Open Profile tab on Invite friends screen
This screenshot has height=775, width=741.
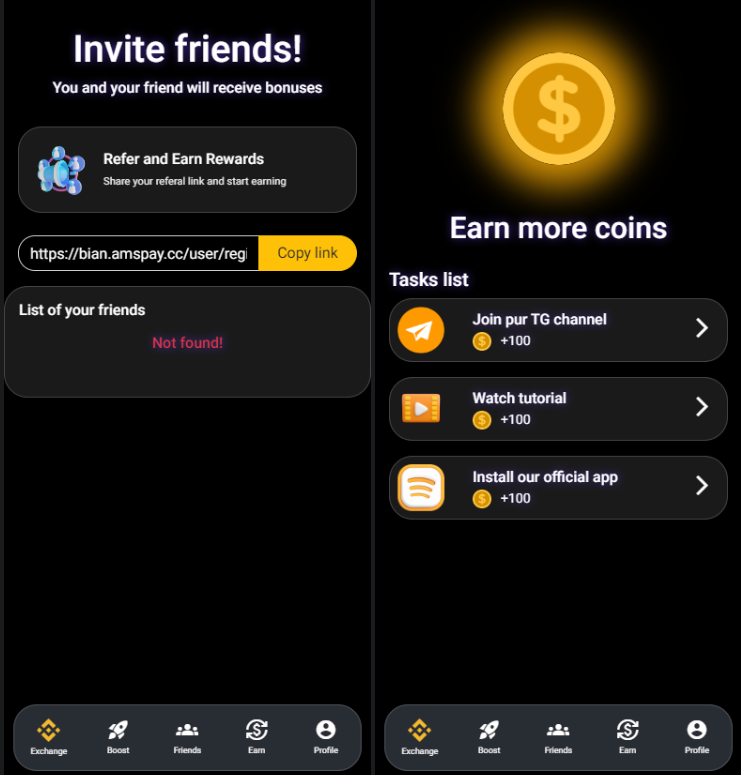[326, 737]
